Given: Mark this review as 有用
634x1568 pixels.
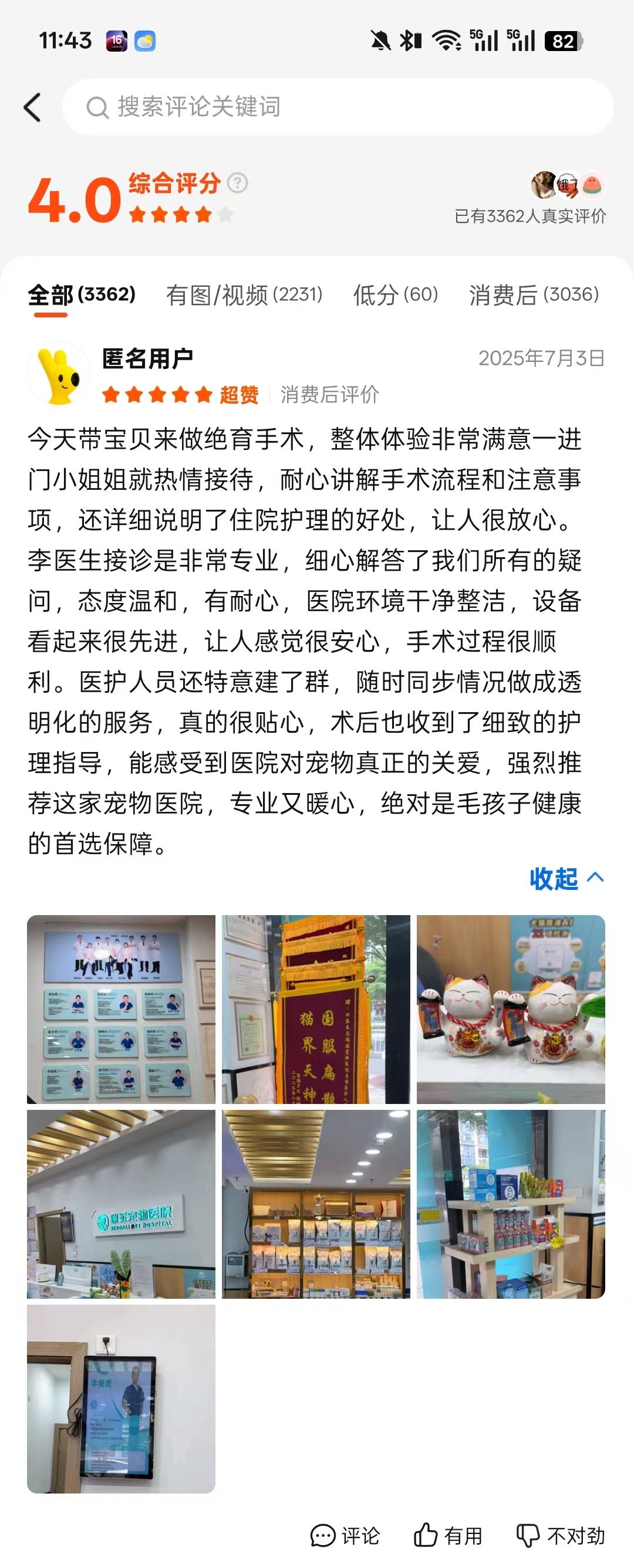Looking at the screenshot, I should (x=448, y=1536).
